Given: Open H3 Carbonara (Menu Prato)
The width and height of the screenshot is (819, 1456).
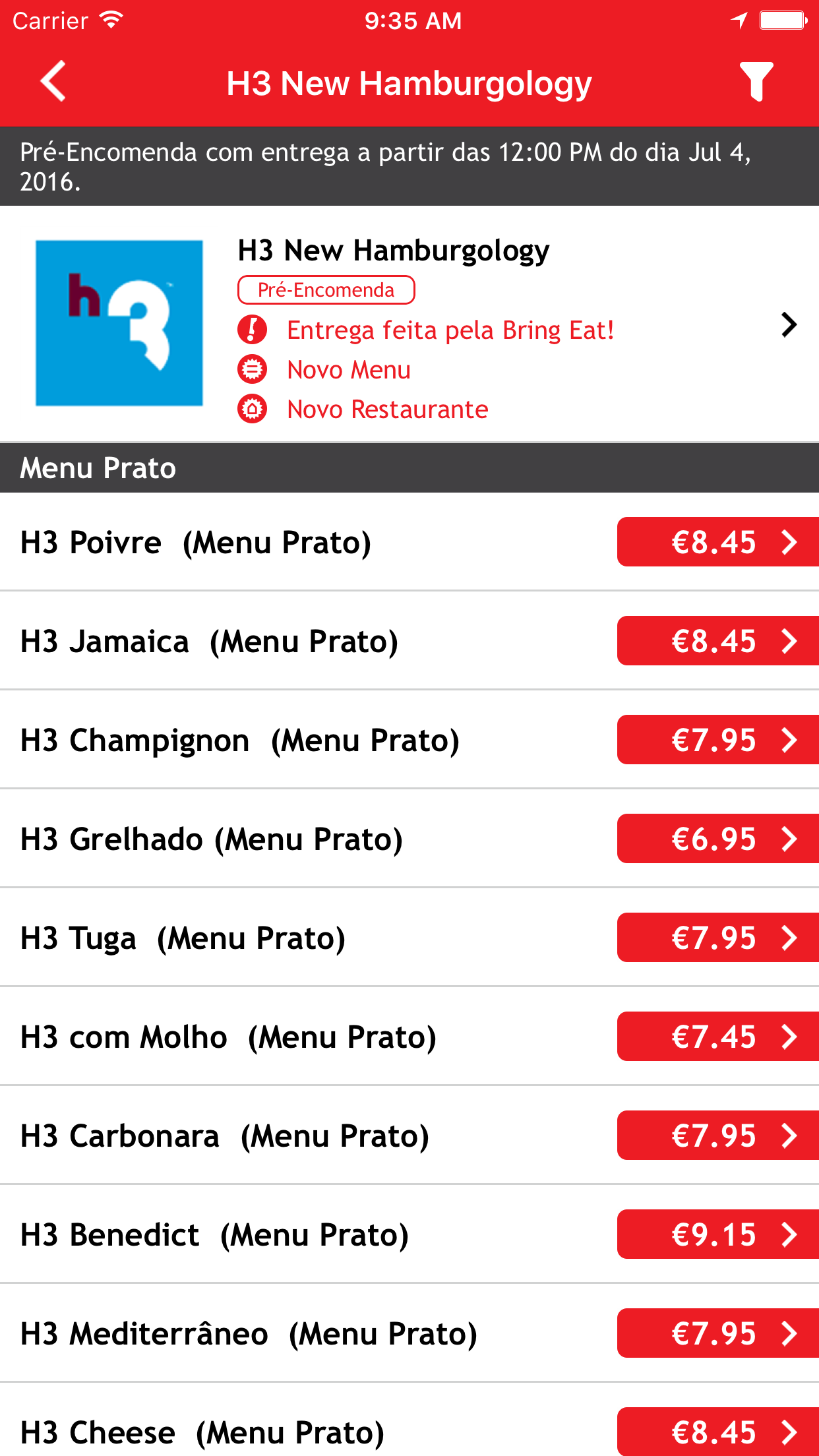Looking at the screenshot, I should pos(409,1136).
